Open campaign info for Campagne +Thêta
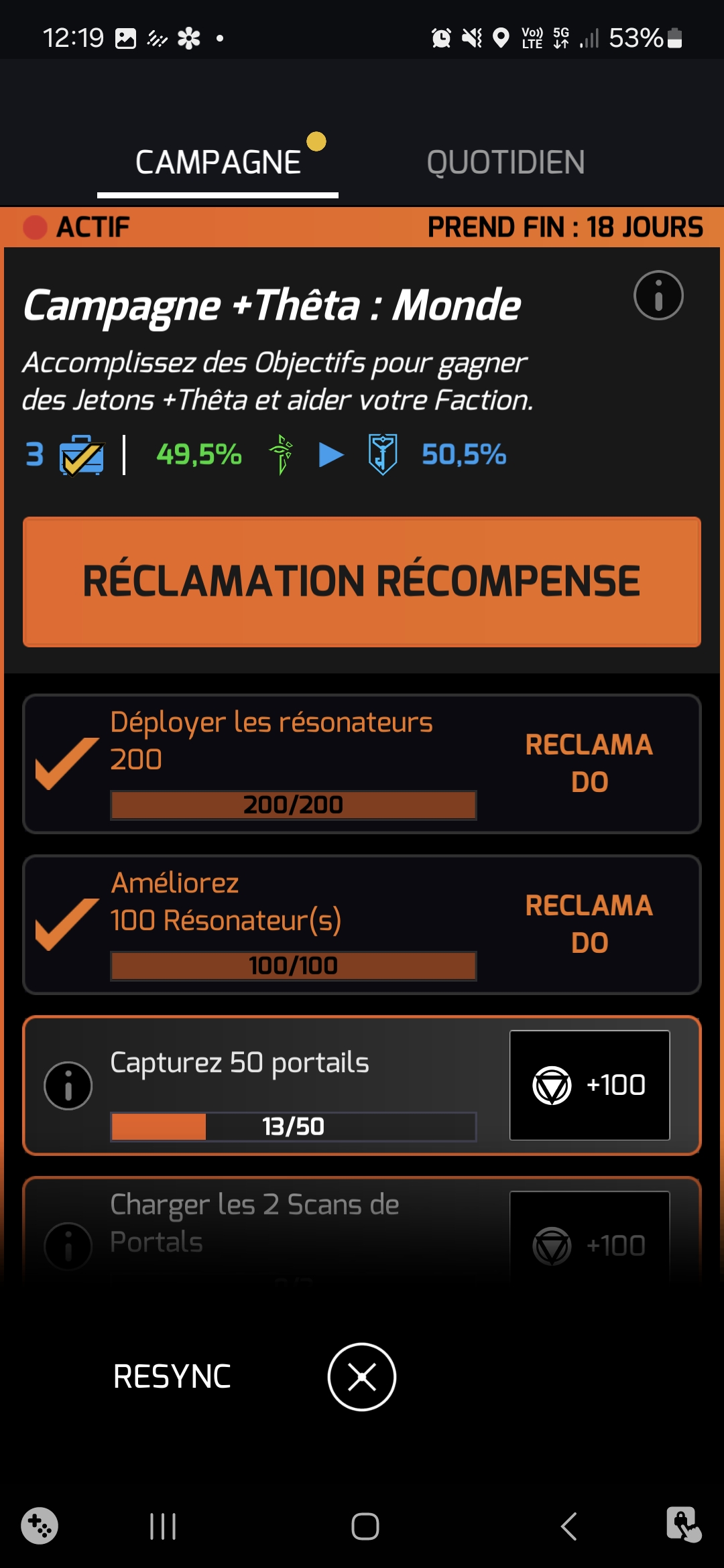Image resolution: width=724 pixels, height=1568 pixels. click(658, 296)
